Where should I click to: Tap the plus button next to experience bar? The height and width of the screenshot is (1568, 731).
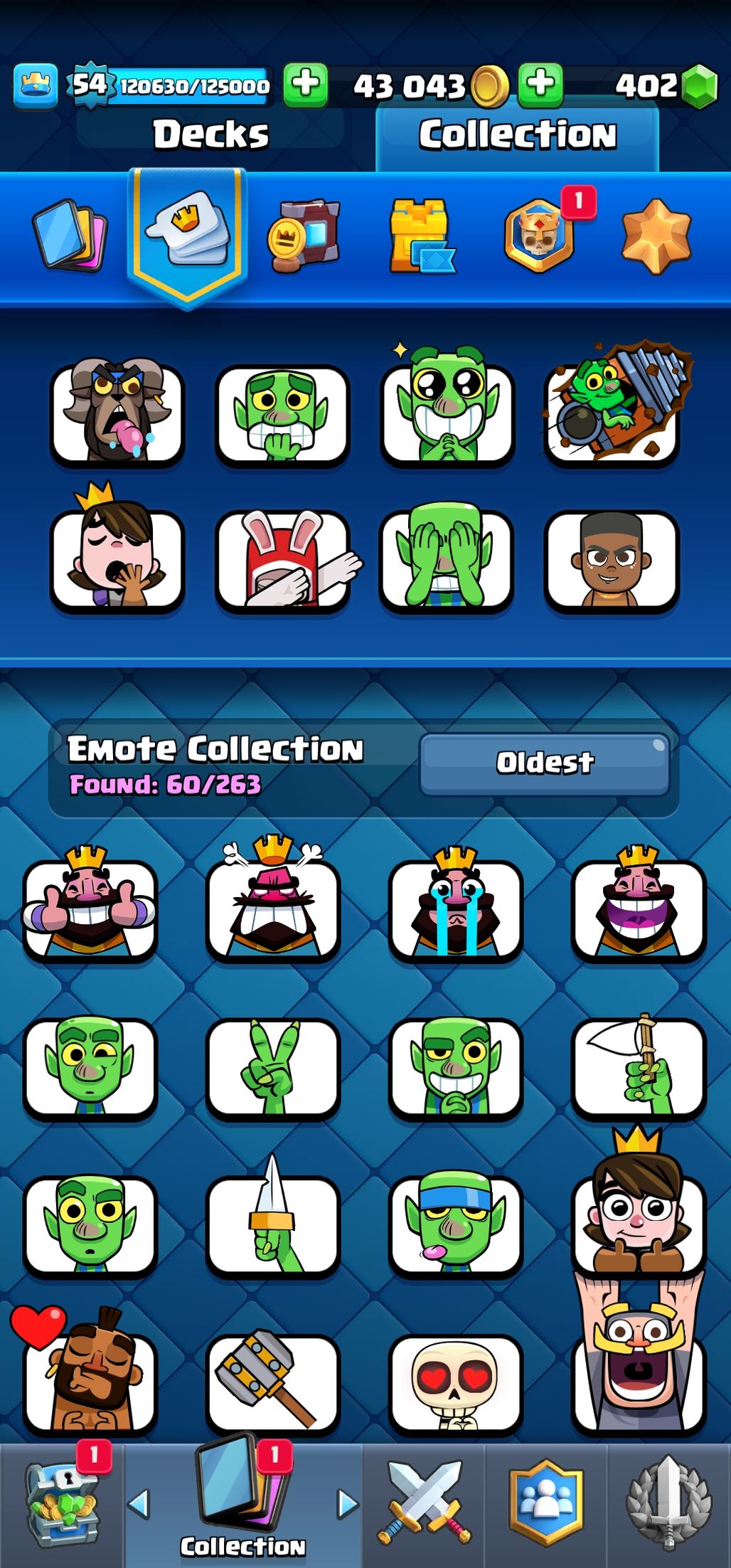tap(306, 85)
